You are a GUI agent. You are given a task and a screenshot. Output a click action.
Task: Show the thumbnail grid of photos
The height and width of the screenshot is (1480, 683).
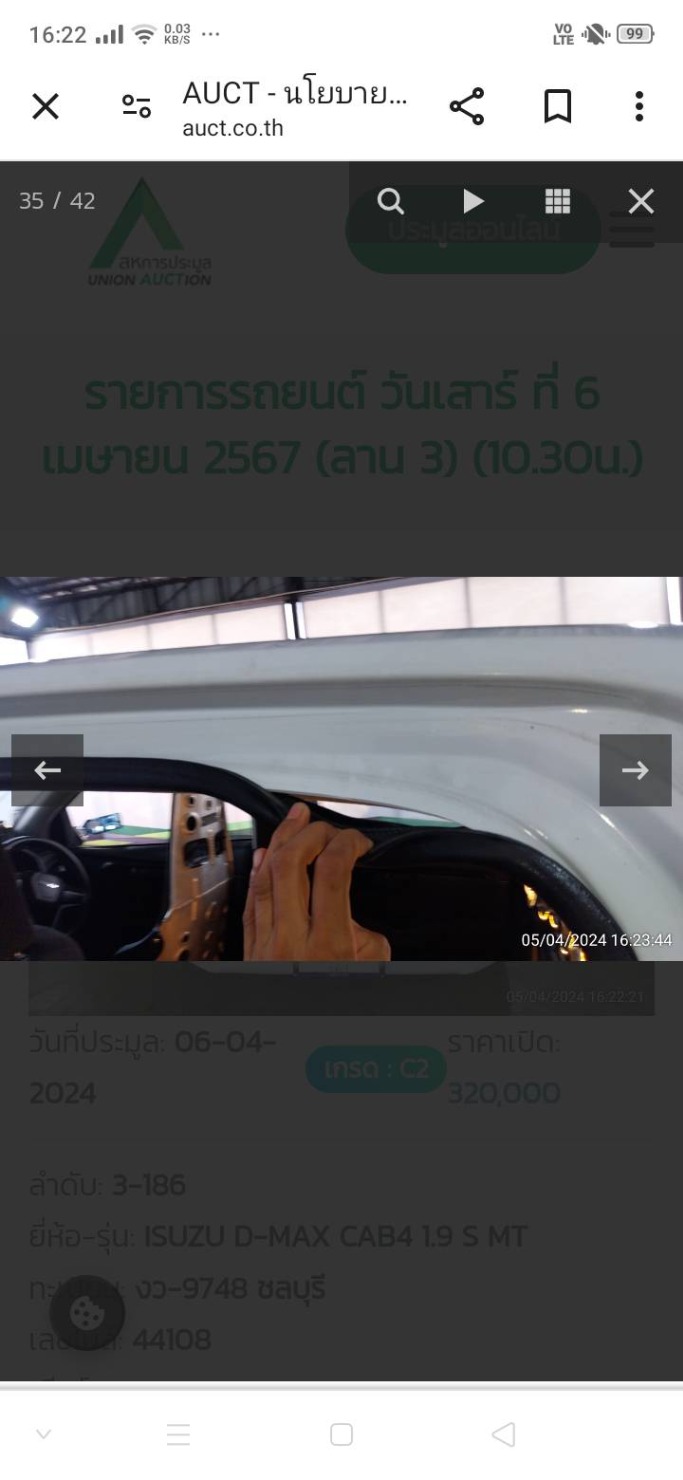[557, 201]
